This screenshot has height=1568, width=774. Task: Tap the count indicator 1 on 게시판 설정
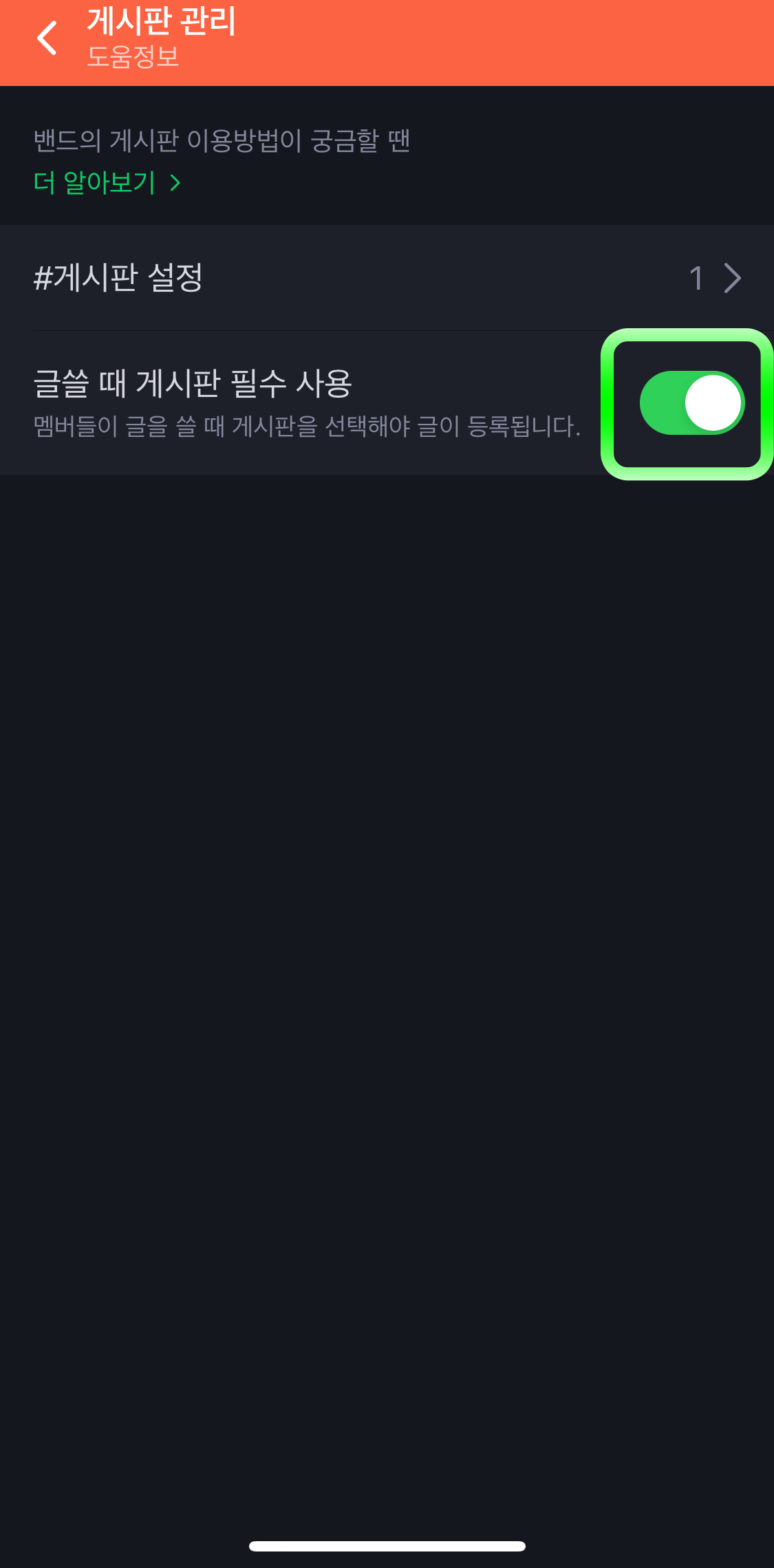pyautogui.click(x=698, y=279)
